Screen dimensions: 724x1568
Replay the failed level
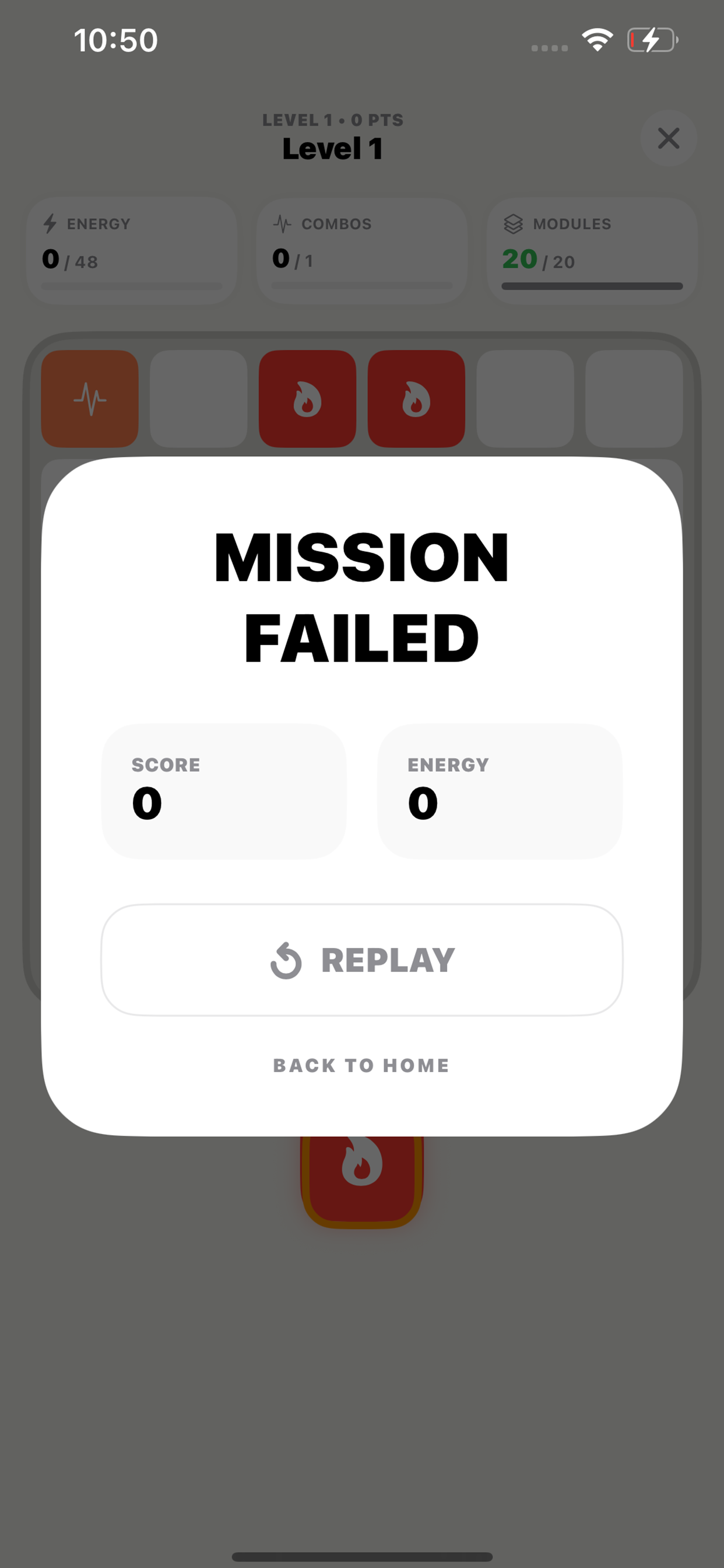[x=362, y=960]
